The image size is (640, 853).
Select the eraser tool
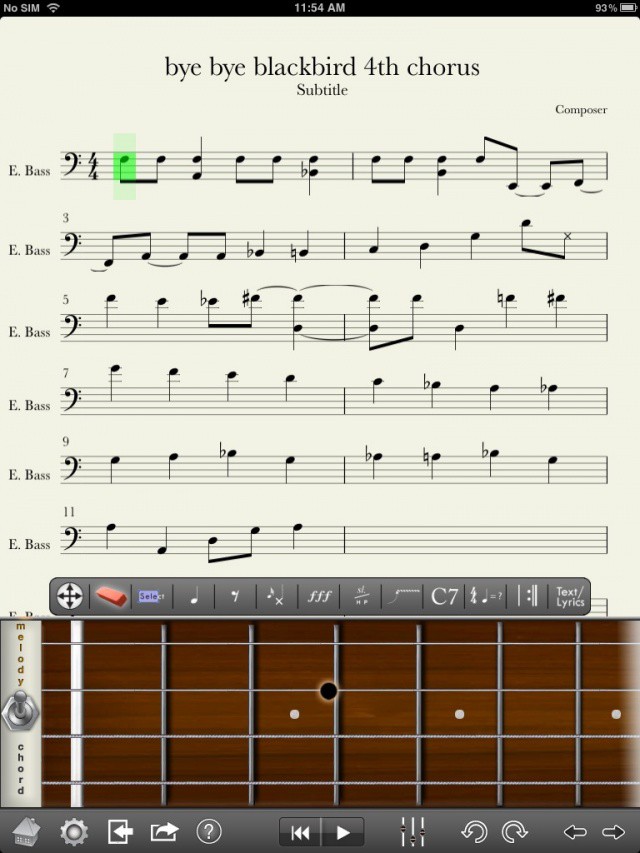[x=110, y=597]
